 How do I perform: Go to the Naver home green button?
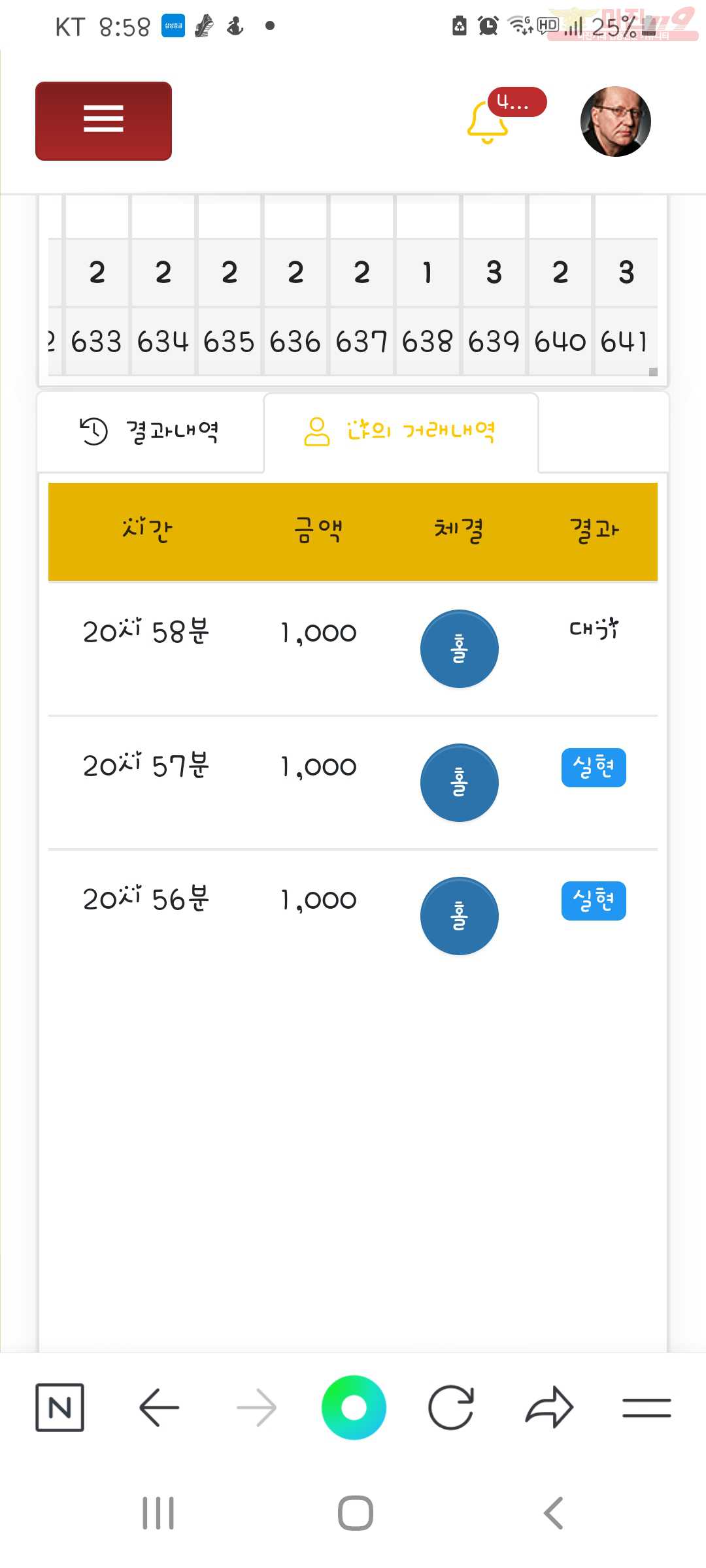354,1407
